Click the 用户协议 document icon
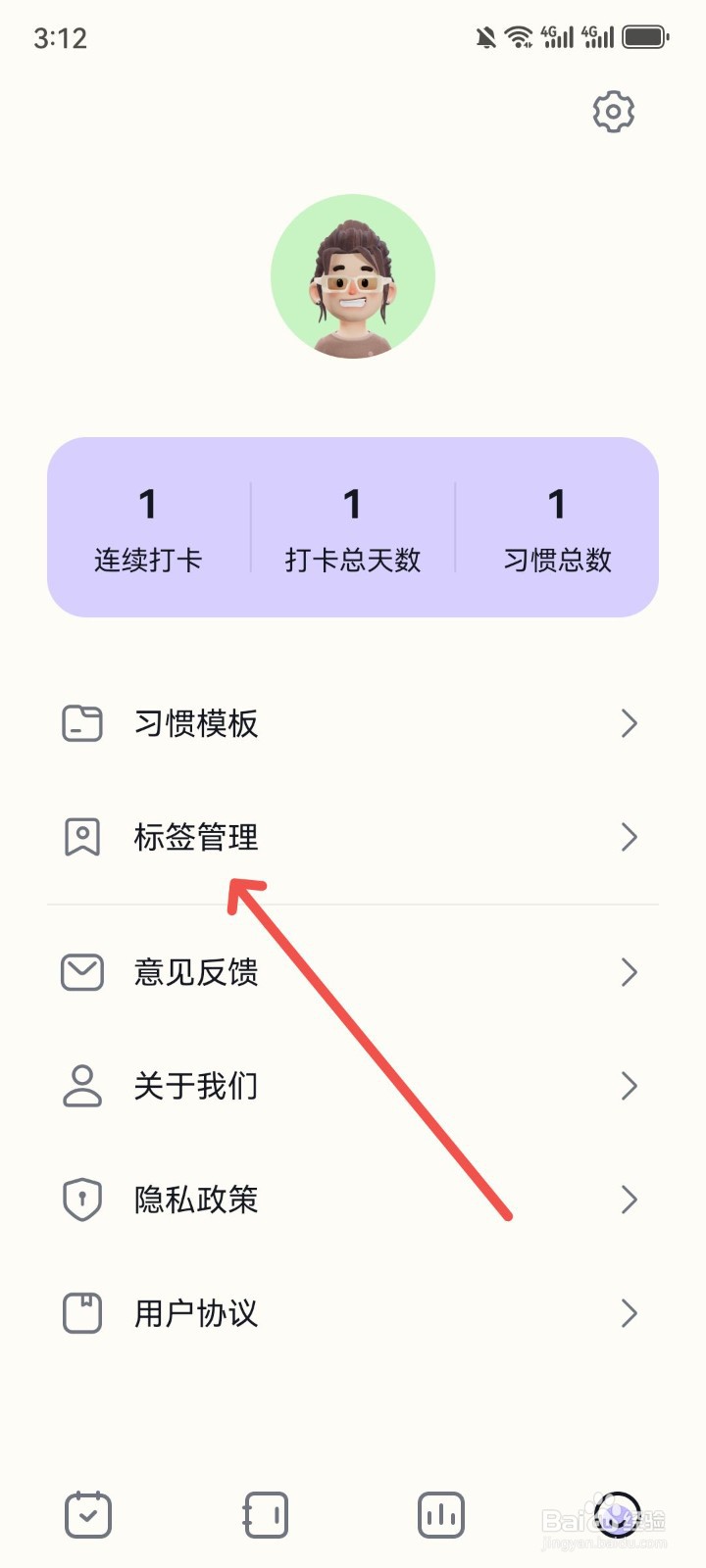Image resolution: width=706 pixels, height=1568 pixels. point(82,1313)
